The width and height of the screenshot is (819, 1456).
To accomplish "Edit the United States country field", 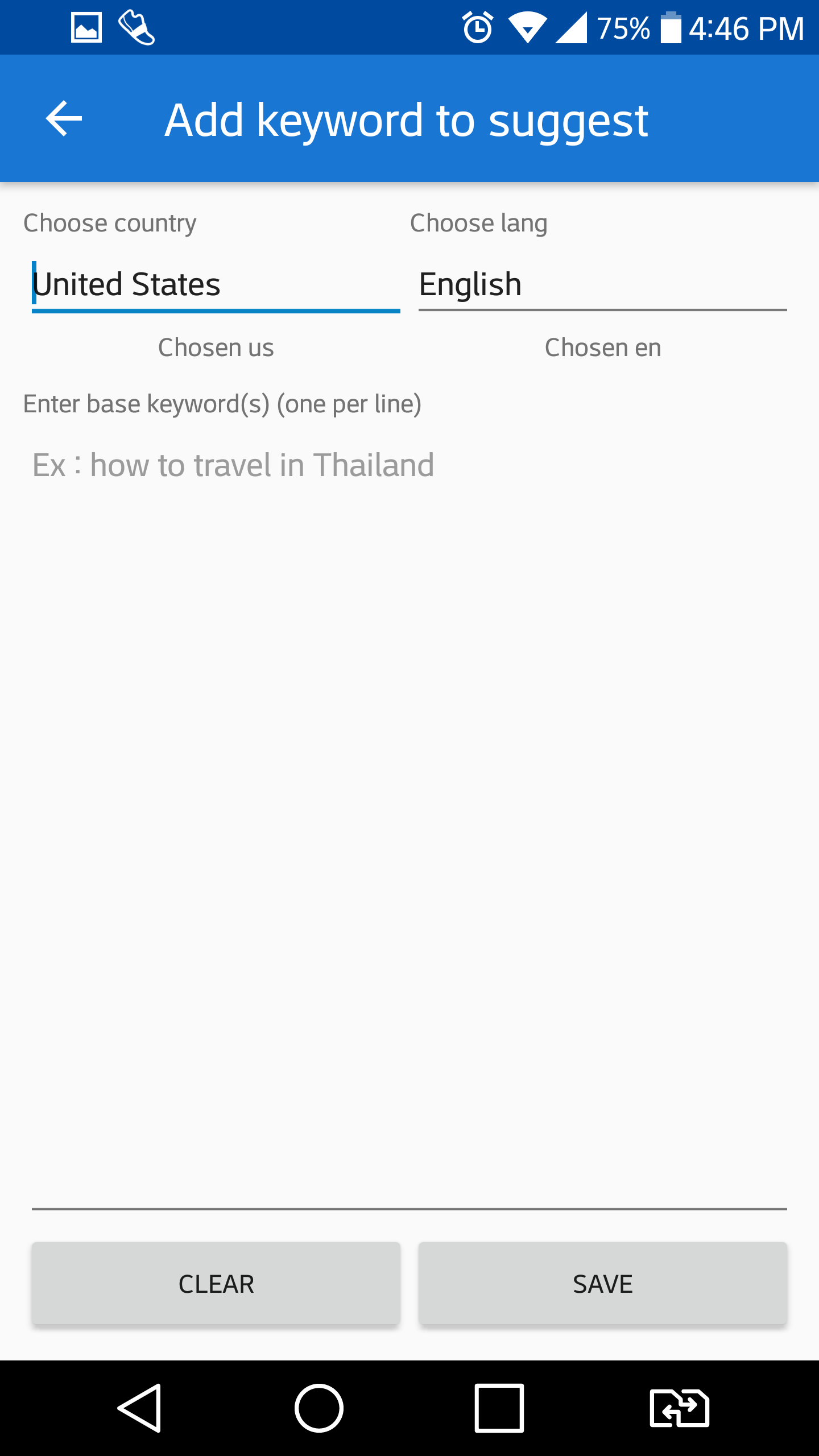I will click(216, 284).
